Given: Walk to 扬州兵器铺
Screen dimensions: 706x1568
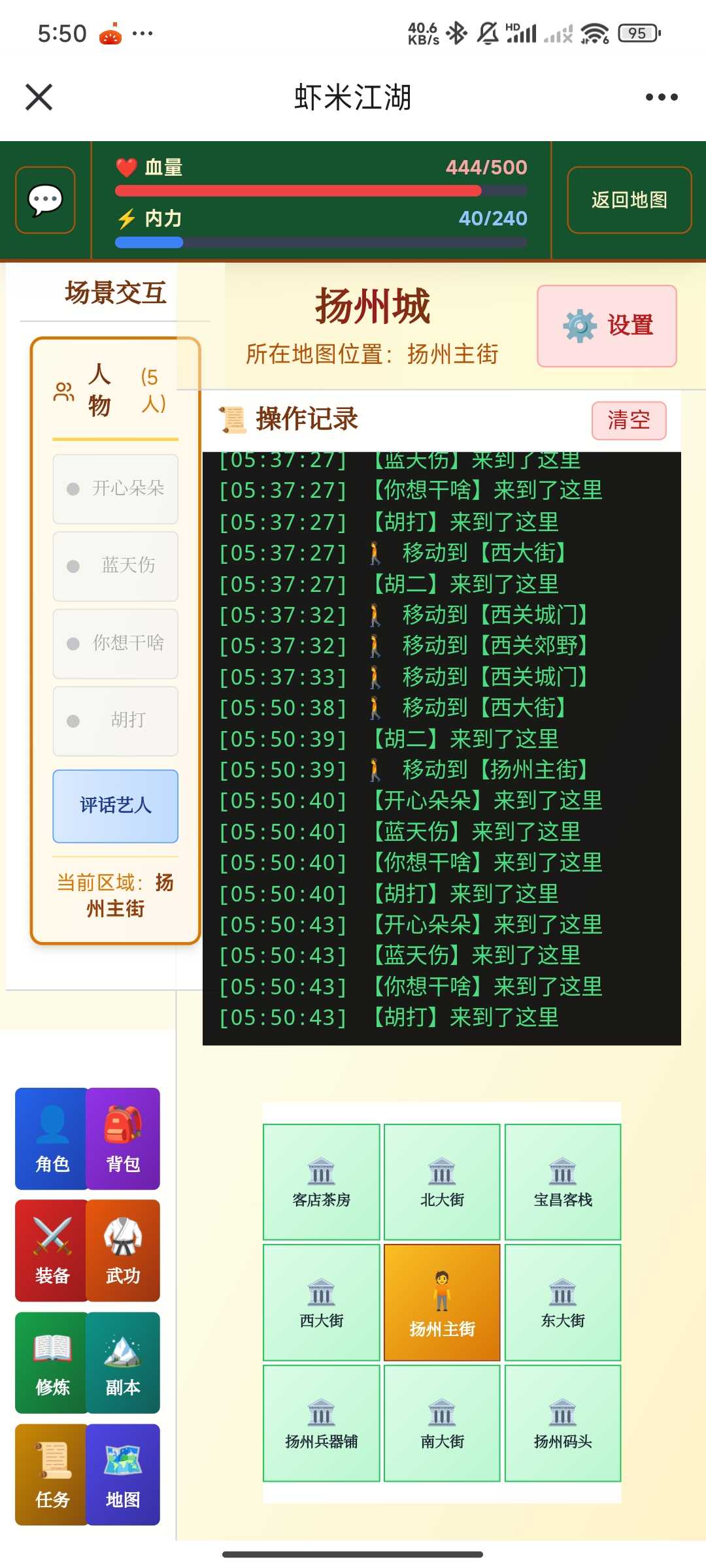Looking at the screenshot, I should click(322, 1423).
